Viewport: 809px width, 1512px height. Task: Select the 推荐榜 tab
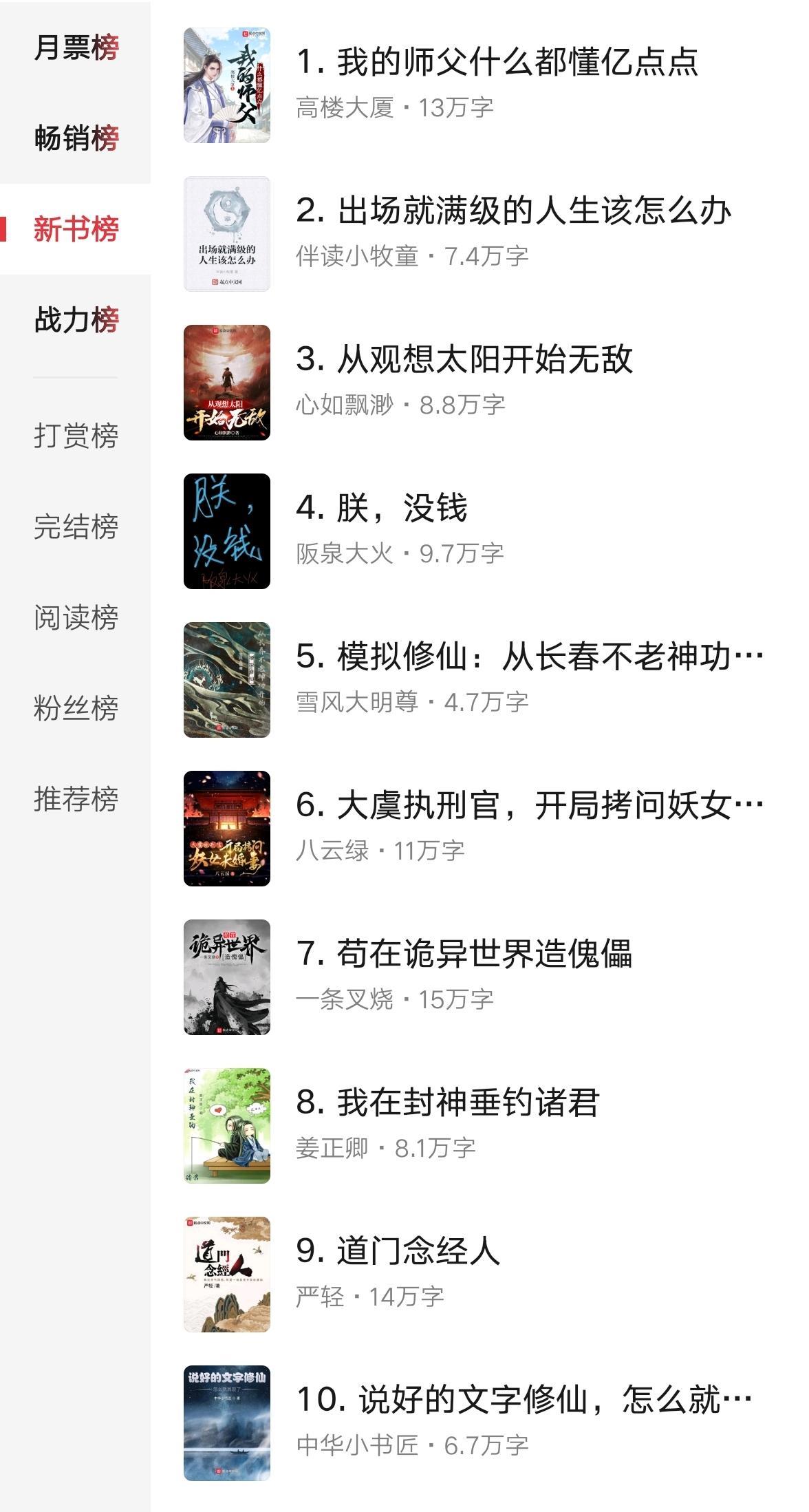[x=76, y=799]
